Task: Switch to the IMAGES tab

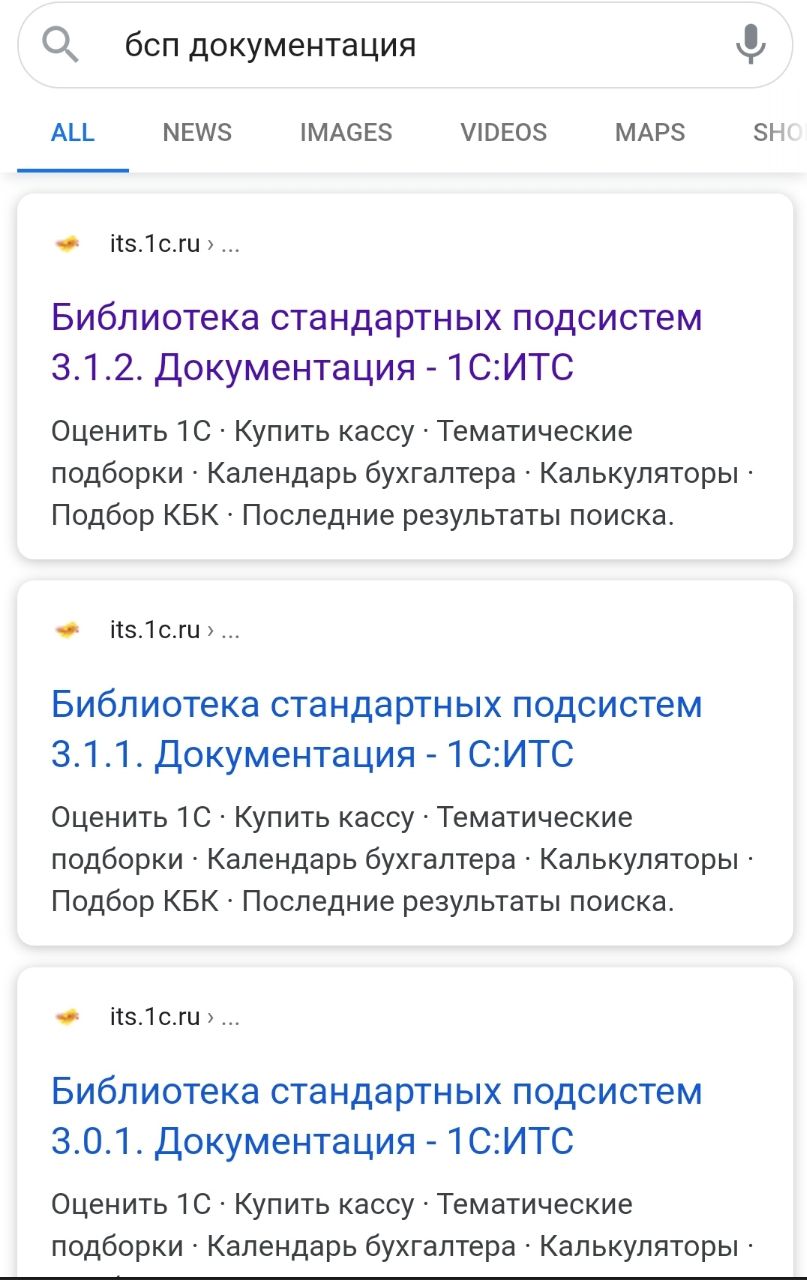Action: 346,133
